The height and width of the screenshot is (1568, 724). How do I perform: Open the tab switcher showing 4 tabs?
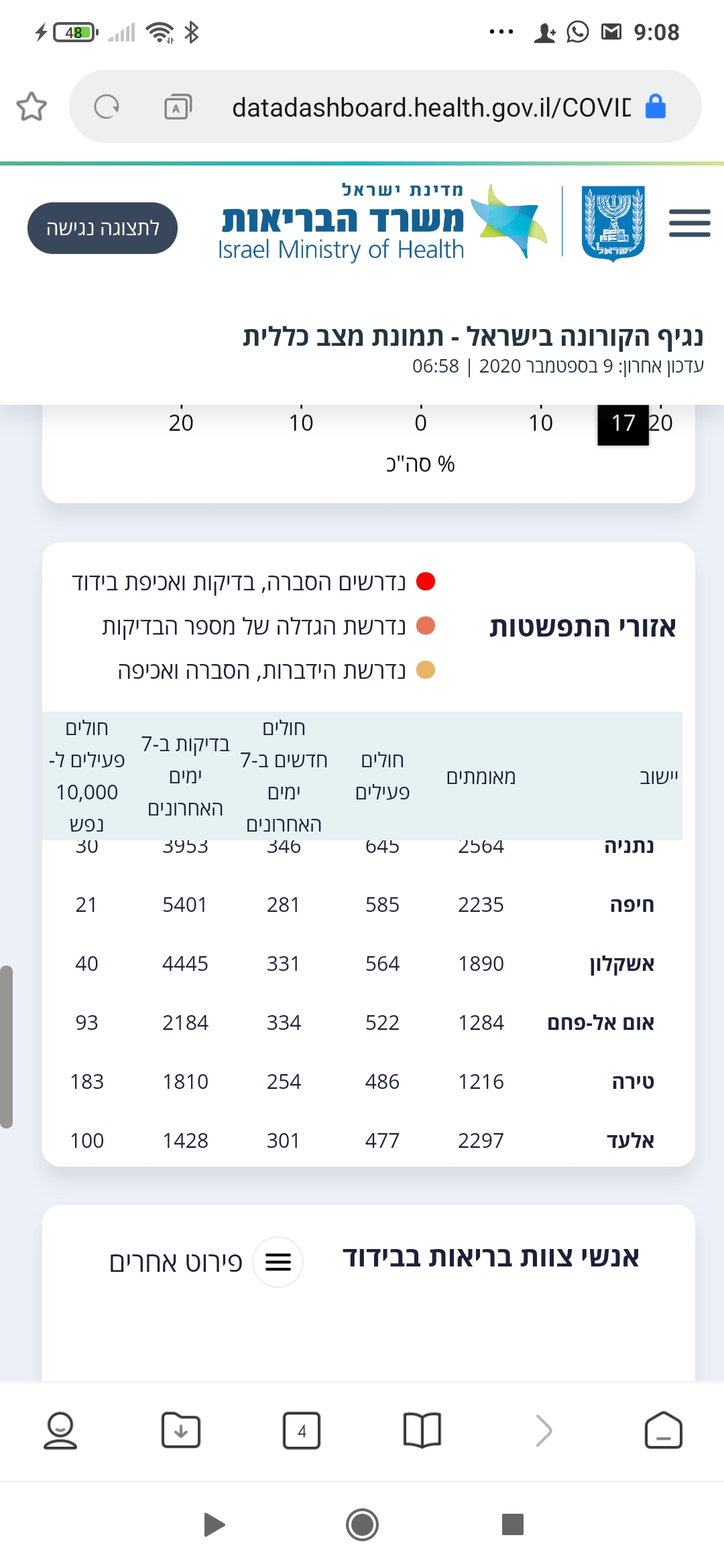(302, 1431)
